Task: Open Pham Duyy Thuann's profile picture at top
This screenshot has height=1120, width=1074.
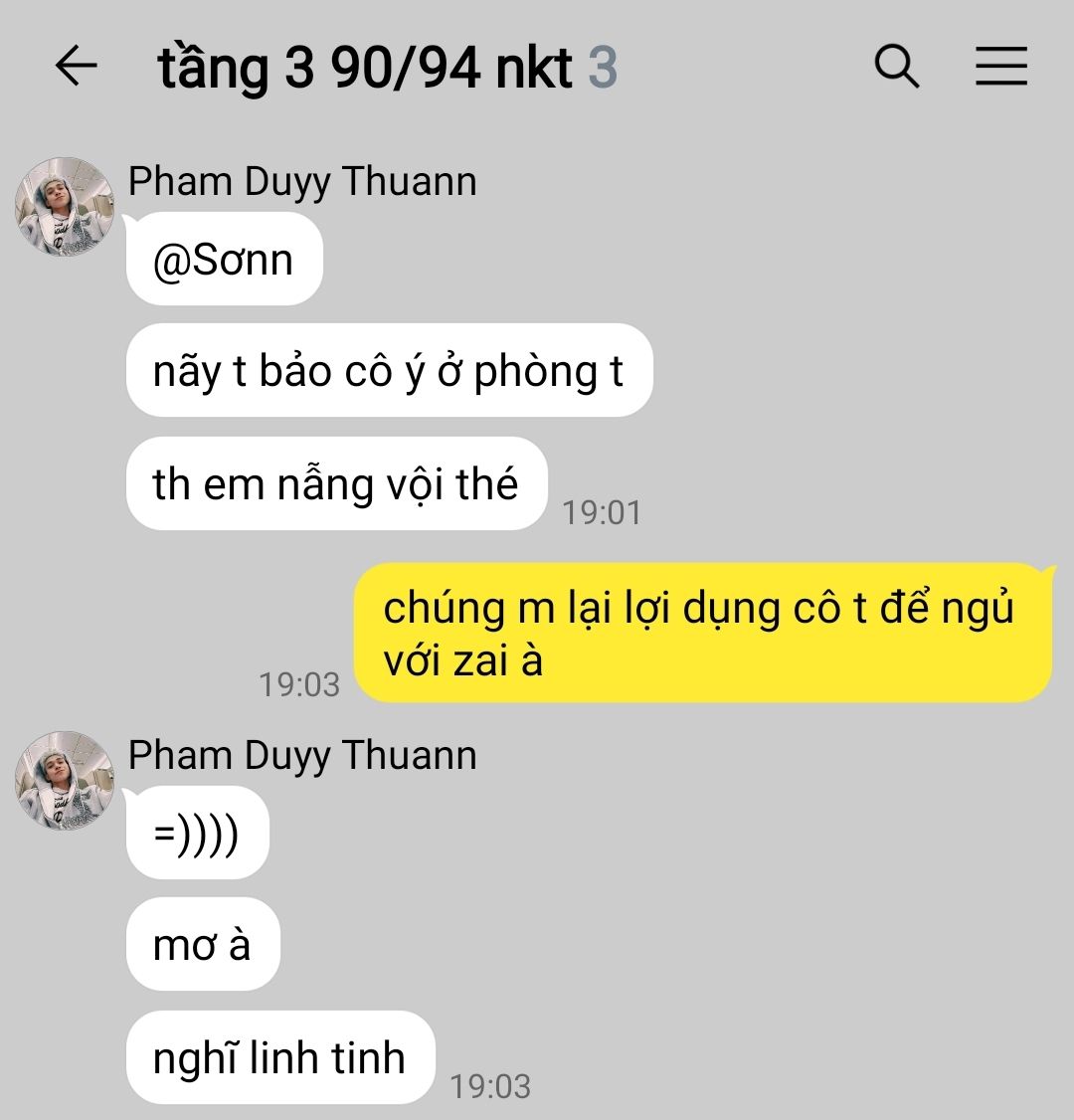Action: coord(65,206)
